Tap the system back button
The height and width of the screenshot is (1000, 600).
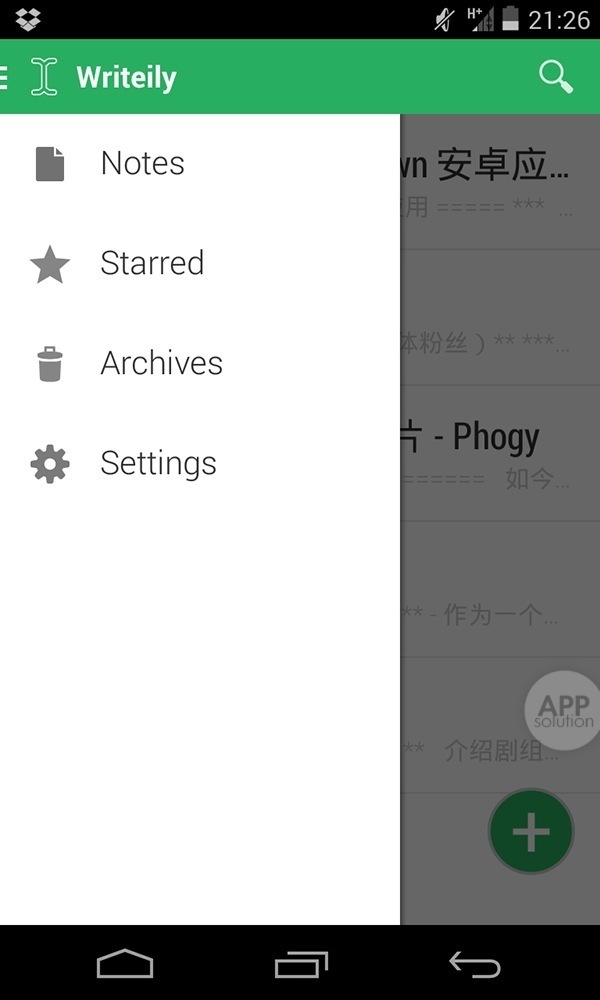pyautogui.click(x=474, y=963)
